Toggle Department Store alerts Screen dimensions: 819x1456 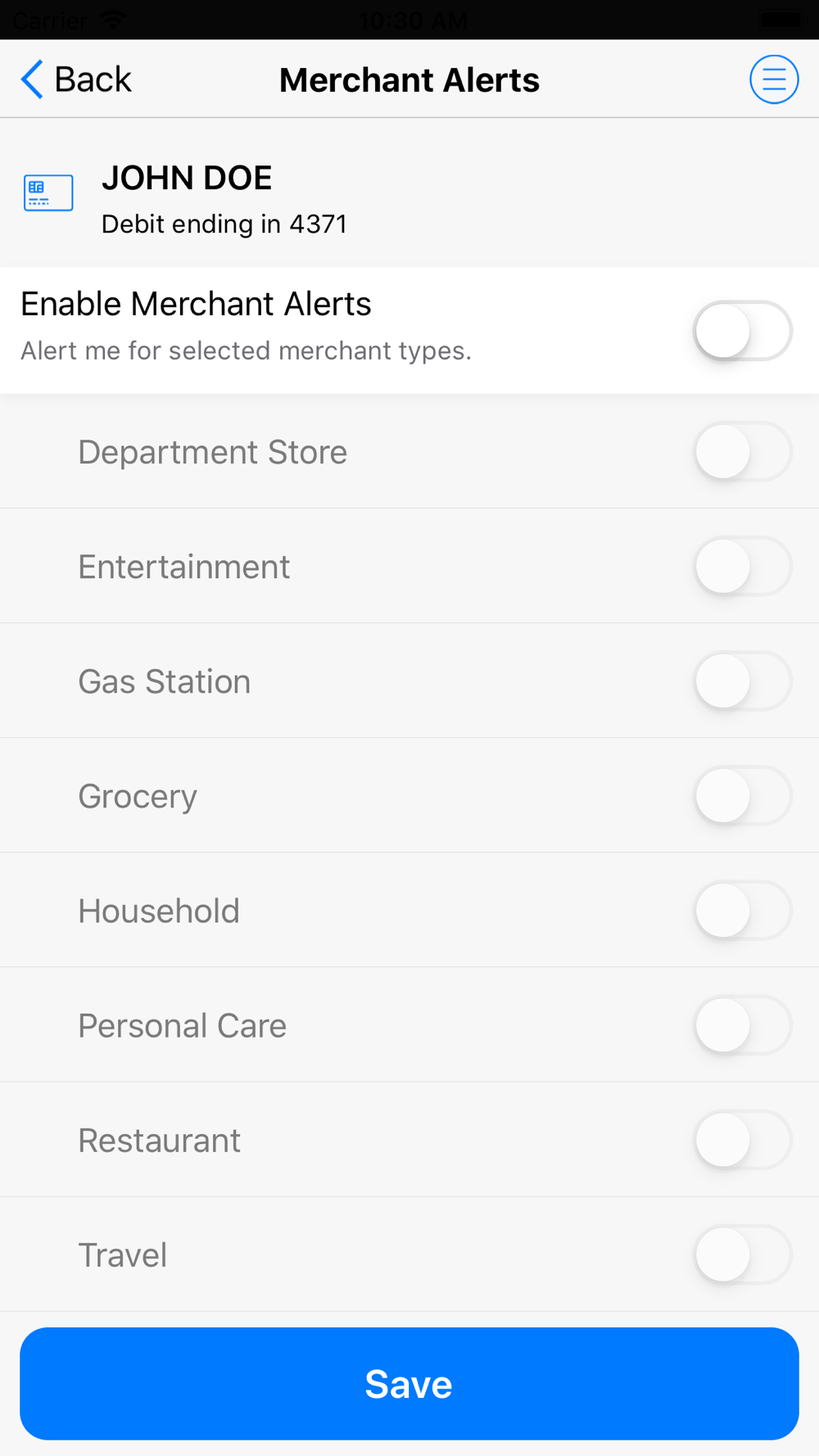coord(743,451)
